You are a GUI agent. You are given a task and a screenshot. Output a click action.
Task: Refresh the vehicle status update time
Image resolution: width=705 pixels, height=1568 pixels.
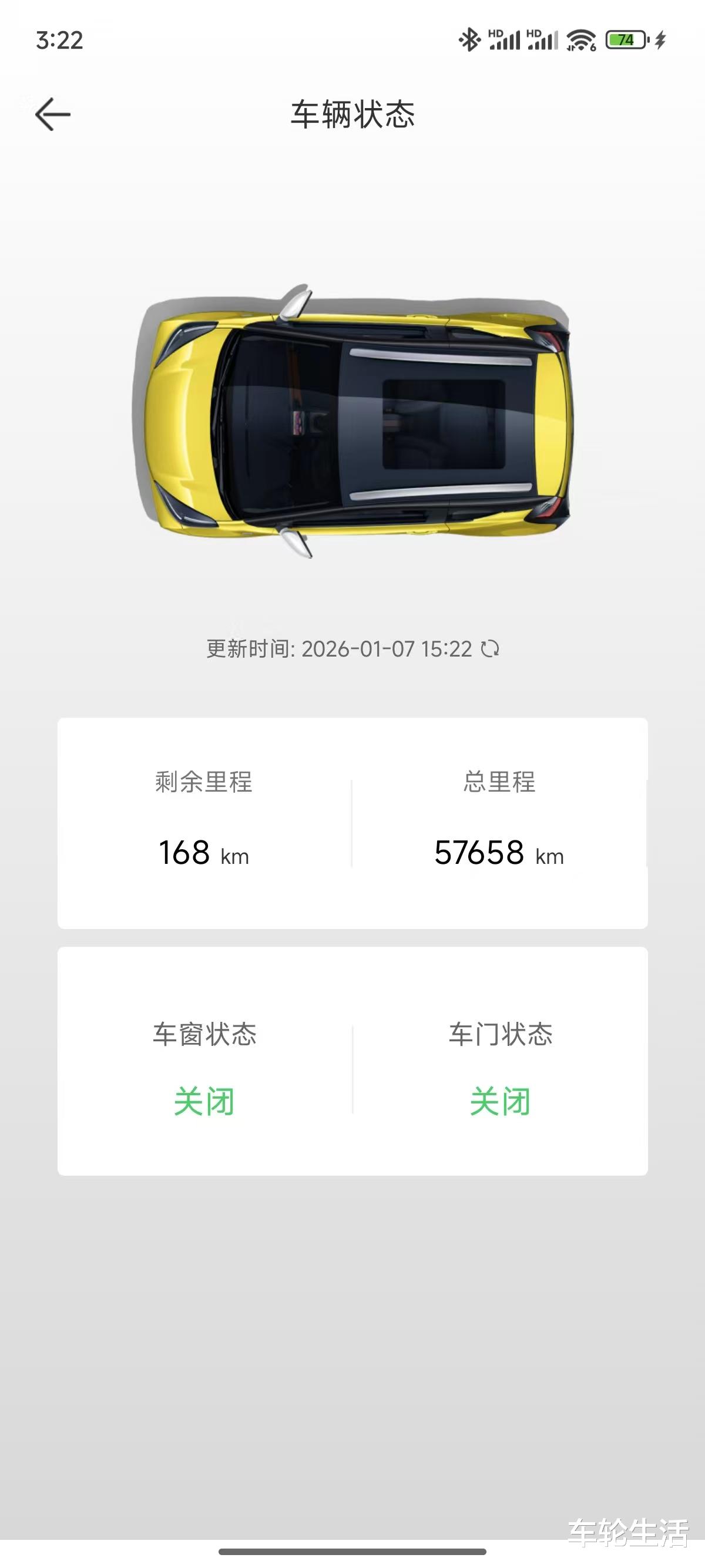(490, 649)
